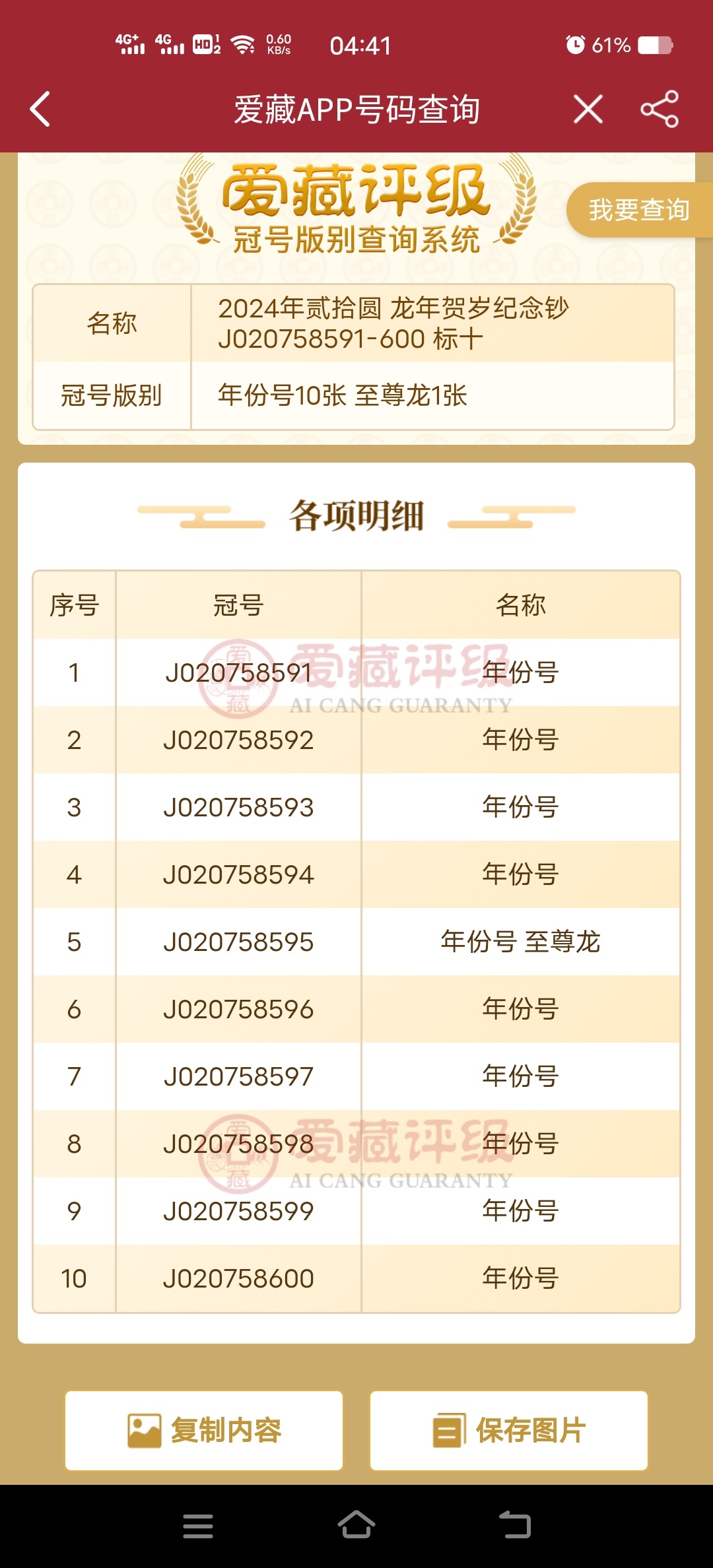The image size is (713, 1568).
Task: Share this query result page
Action: point(660,109)
